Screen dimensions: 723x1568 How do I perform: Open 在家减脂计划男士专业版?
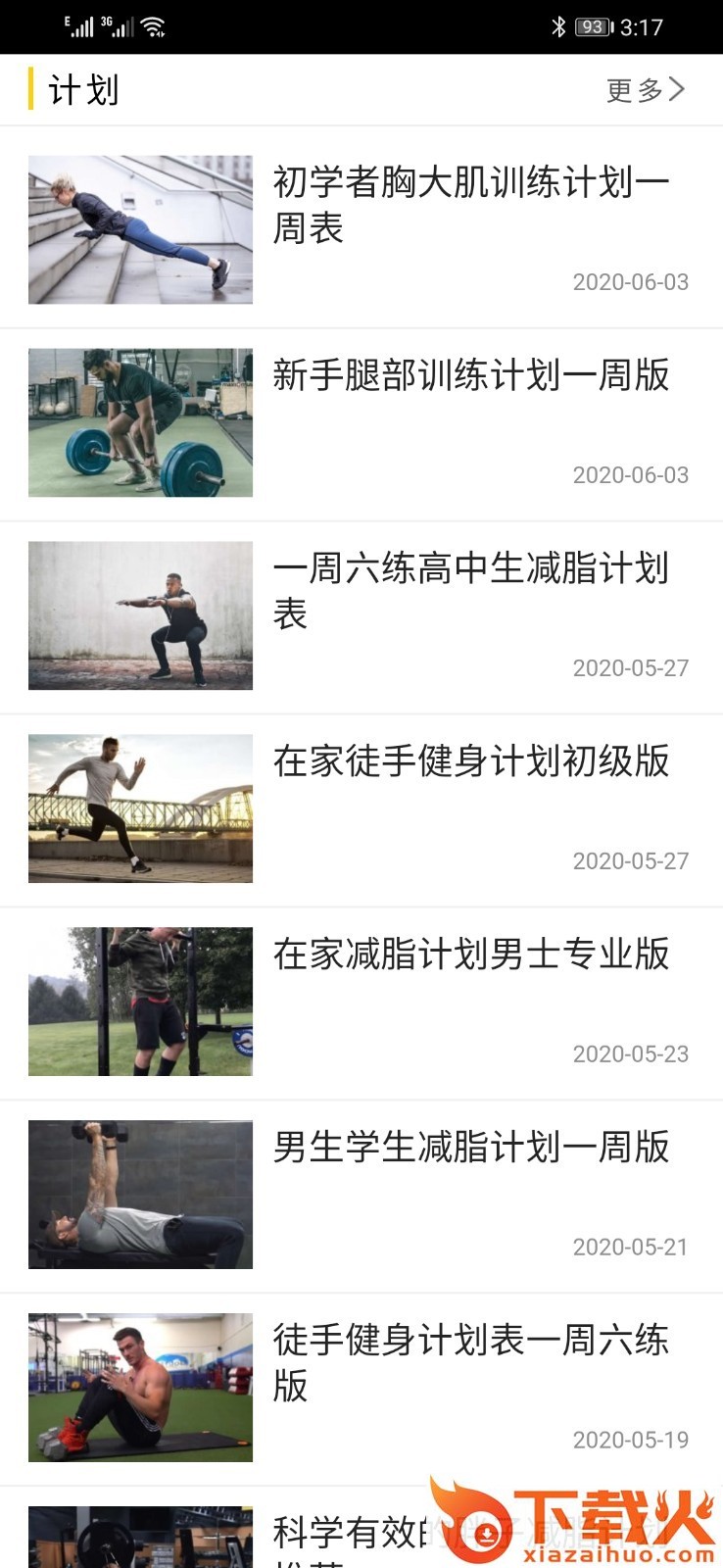[470, 955]
